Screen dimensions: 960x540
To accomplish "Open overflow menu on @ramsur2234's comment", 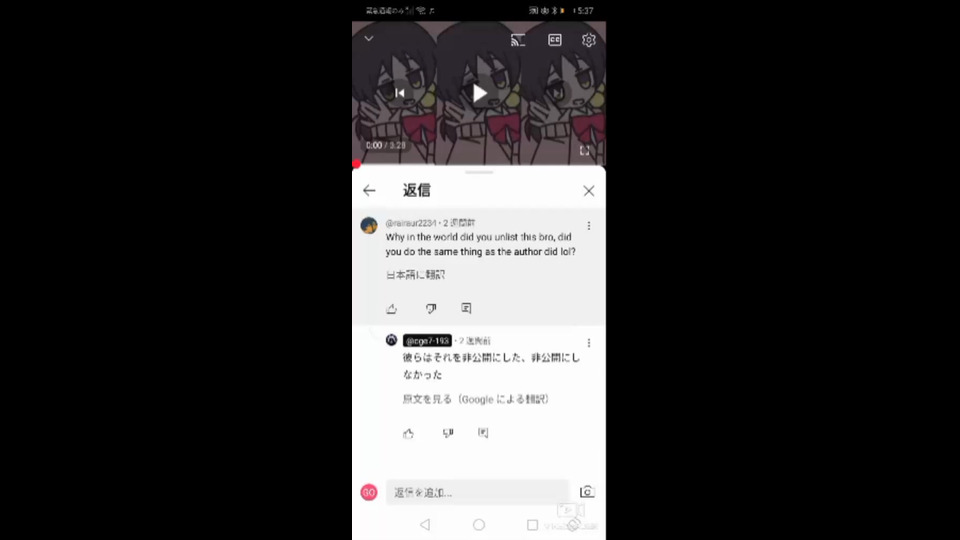I will tap(589, 226).
